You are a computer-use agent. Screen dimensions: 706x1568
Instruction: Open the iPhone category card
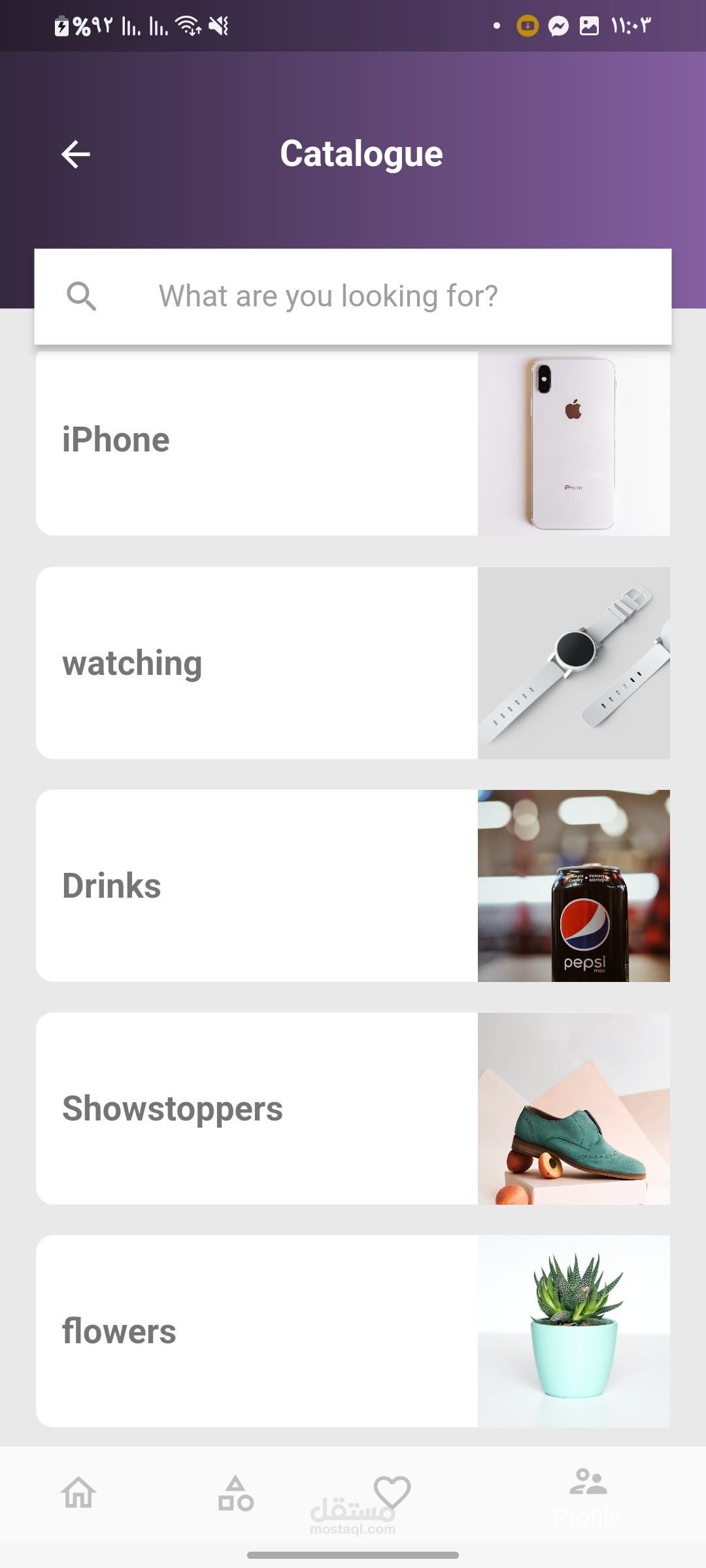tap(353, 443)
